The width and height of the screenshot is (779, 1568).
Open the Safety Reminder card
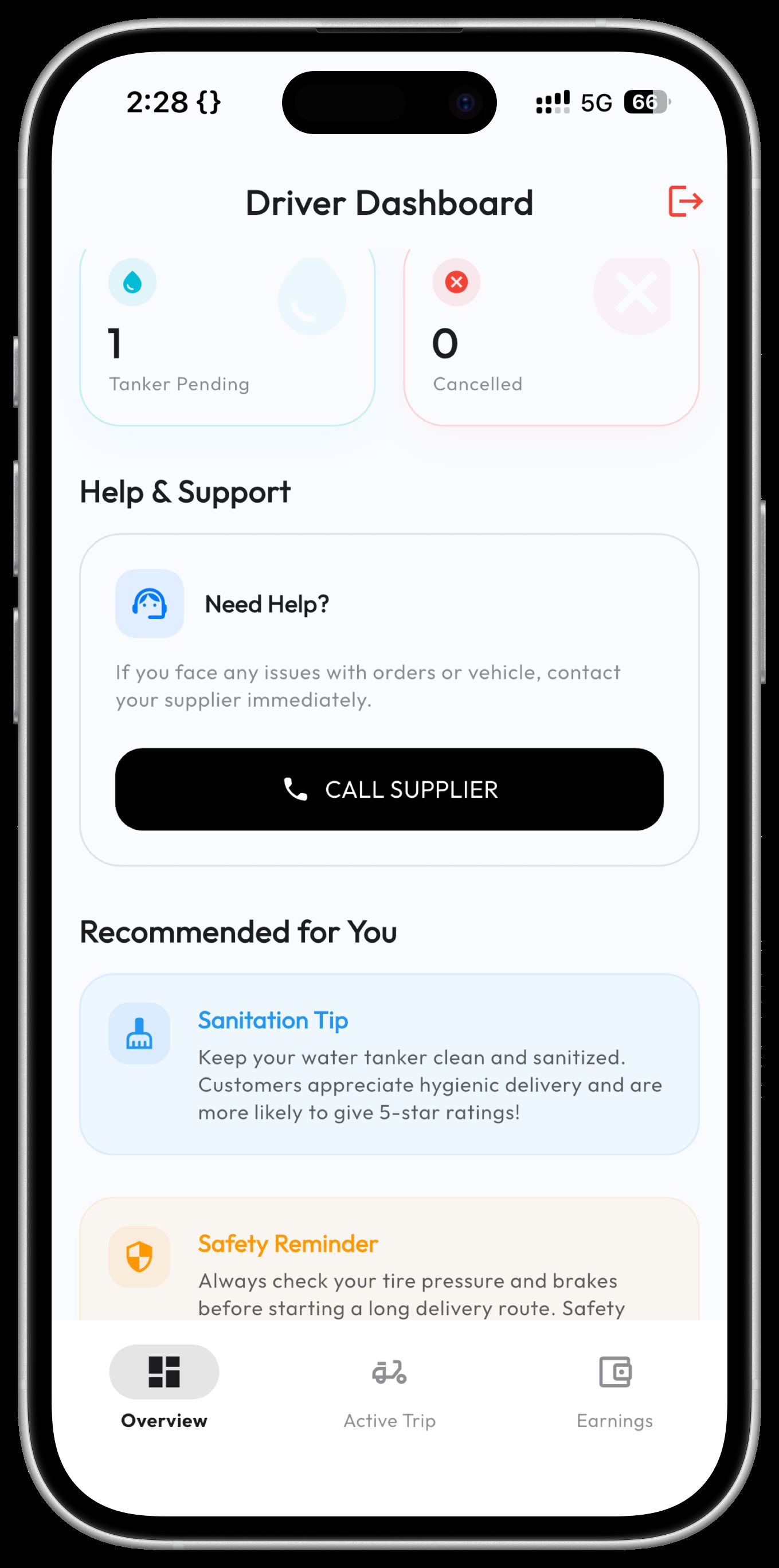(389, 1266)
